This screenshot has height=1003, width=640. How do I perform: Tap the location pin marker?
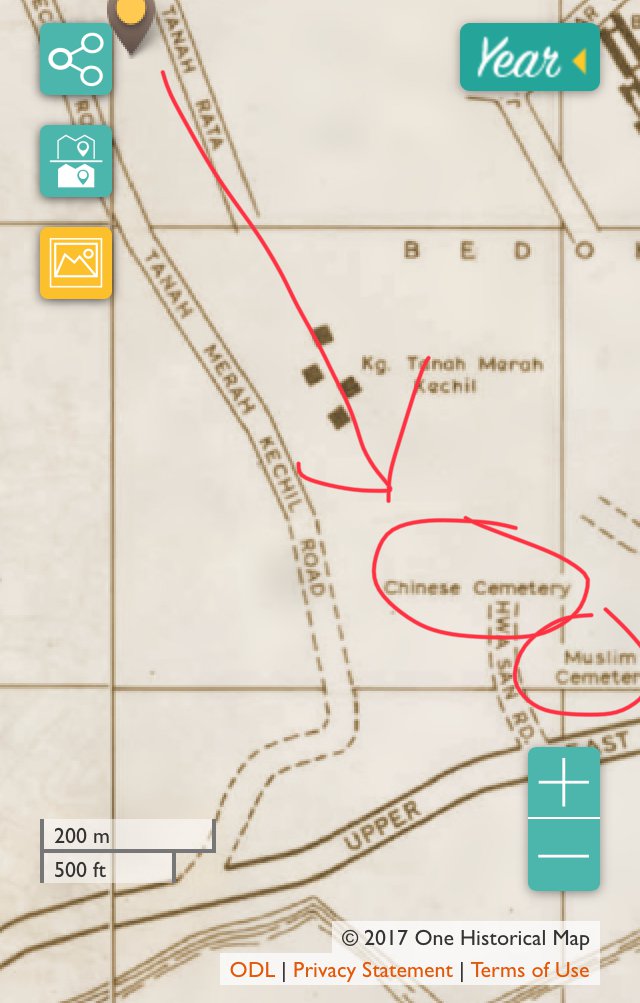pos(131,22)
